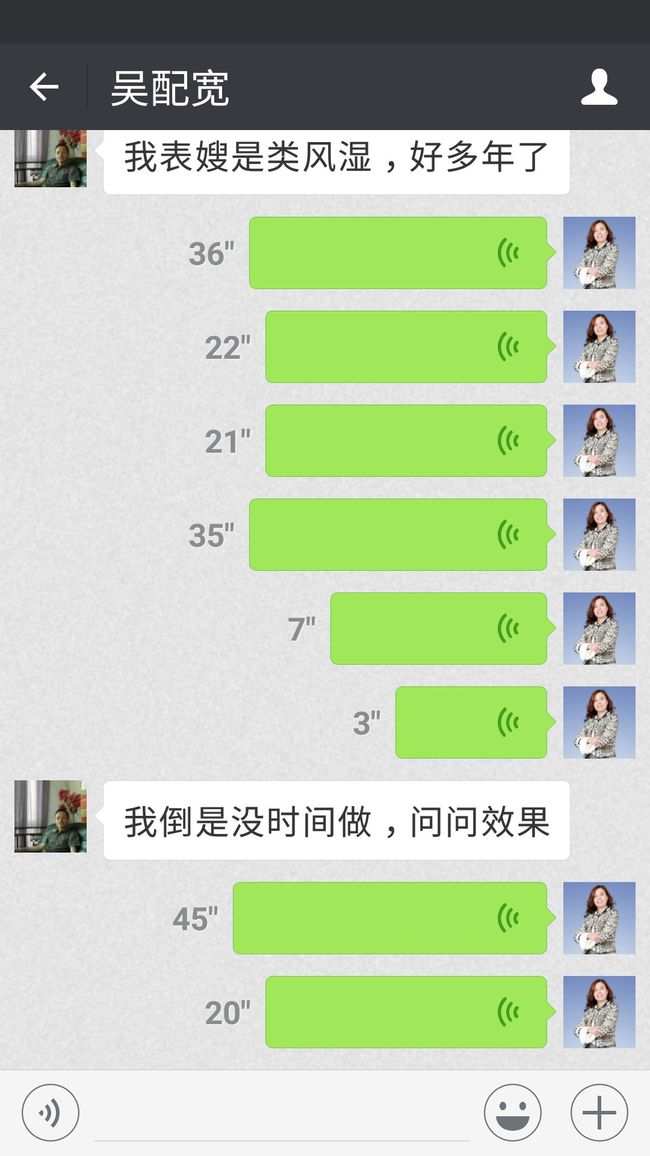650x1156 pixels.
Task: Play the 3" voice message
Action: [474, 722]
